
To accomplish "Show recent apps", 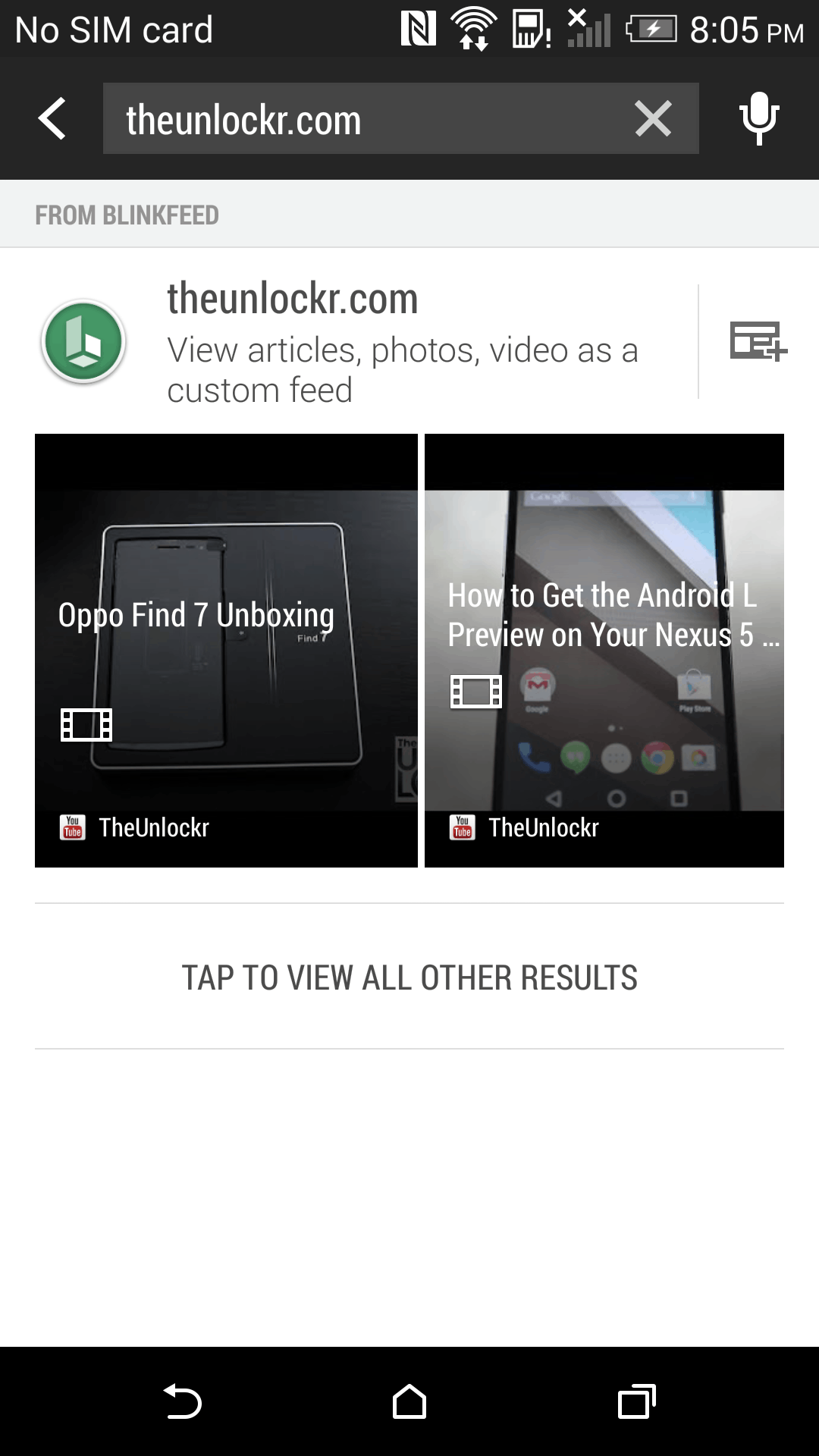I will 636,1401.
